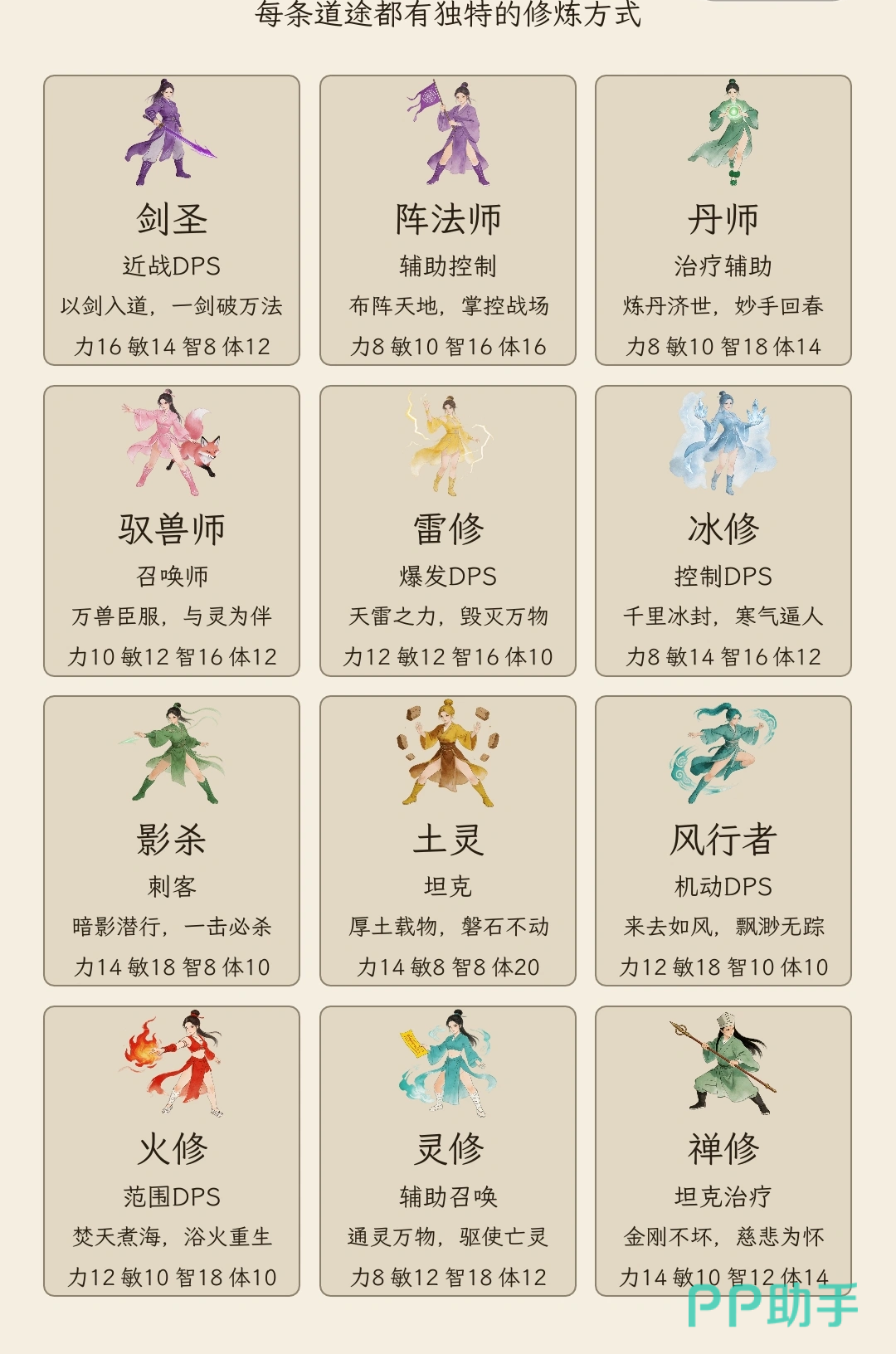This screenshot has width=896, height=1354.
Task: Choose the 土灵 tank card
Action: click(448, 841)
